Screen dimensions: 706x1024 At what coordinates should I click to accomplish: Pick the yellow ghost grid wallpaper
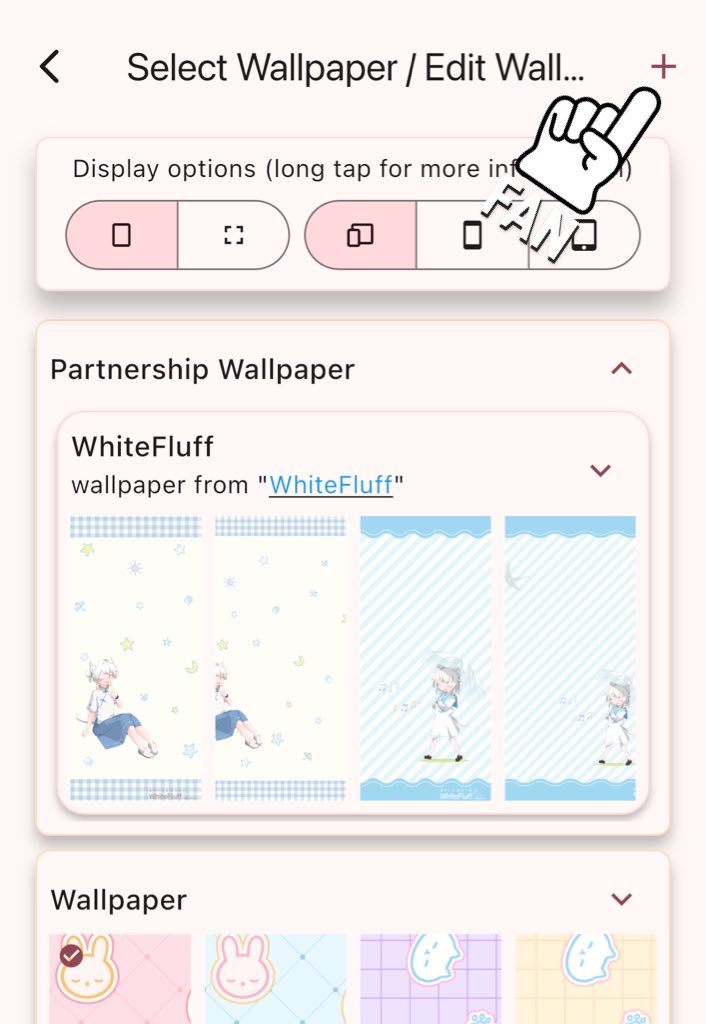(586, 980)
